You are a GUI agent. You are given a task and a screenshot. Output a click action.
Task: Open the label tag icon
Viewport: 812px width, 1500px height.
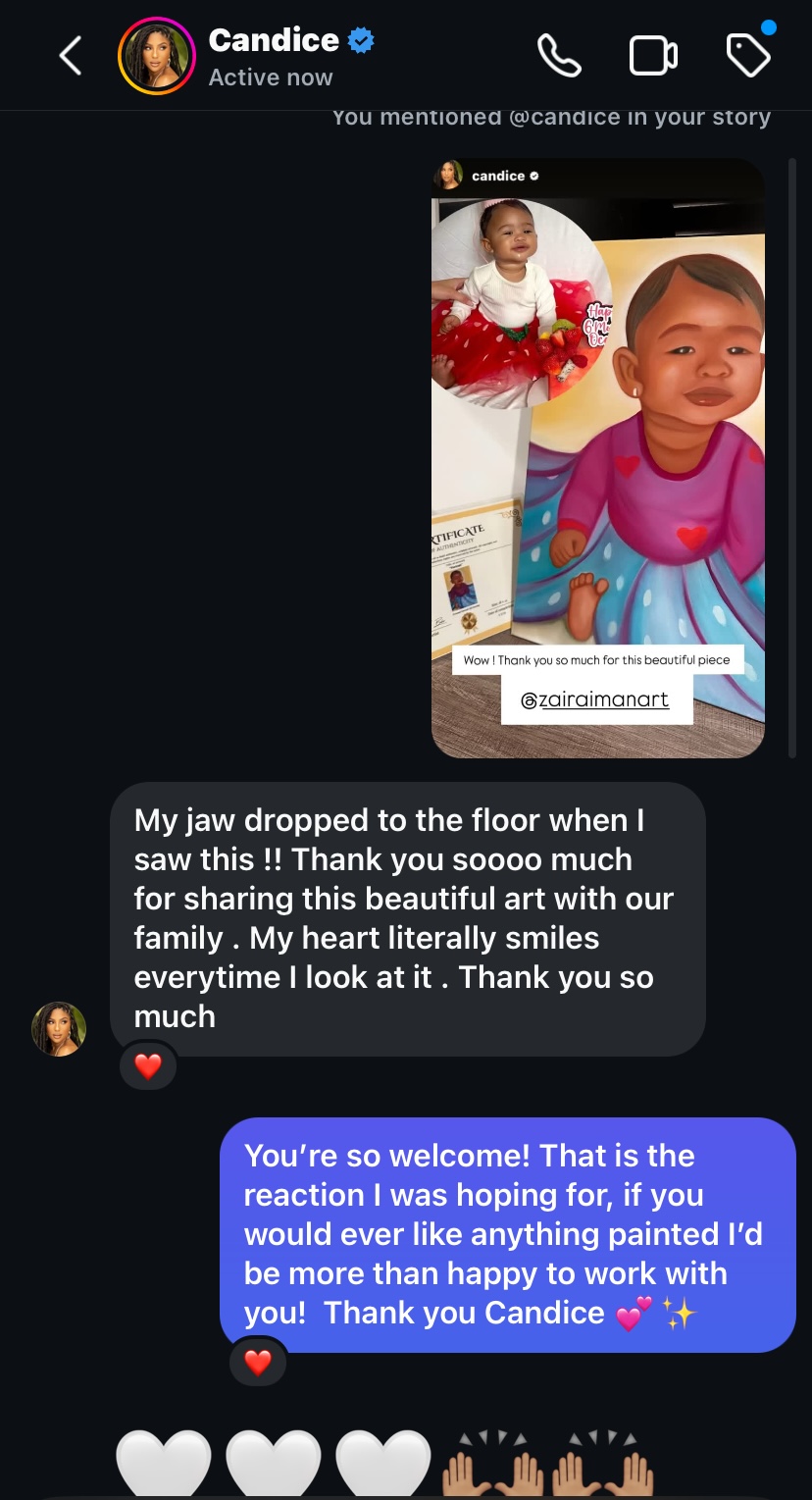click(x=747, y=56)
